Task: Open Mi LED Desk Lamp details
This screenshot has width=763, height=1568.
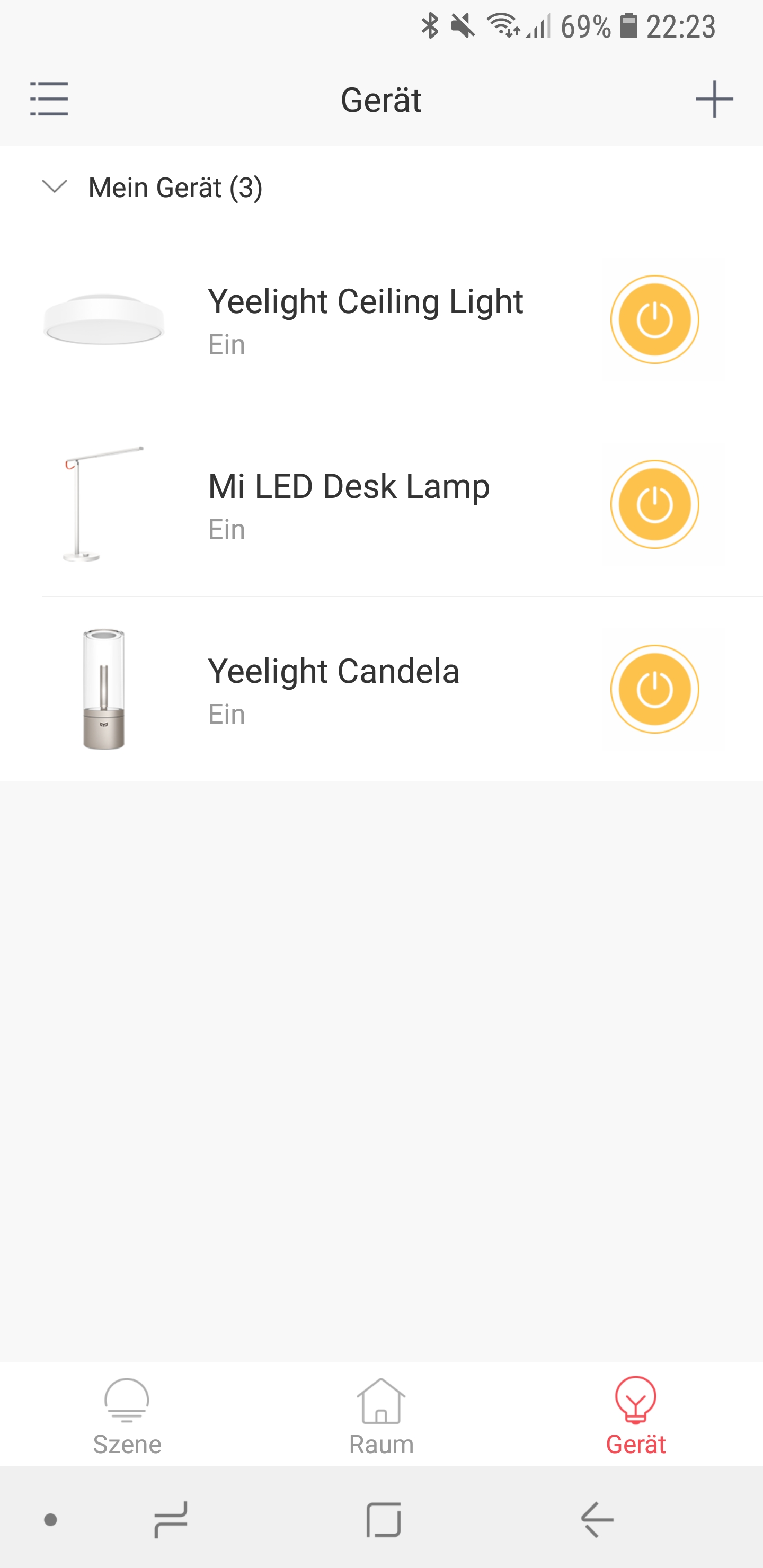Action: coord(348,504)
